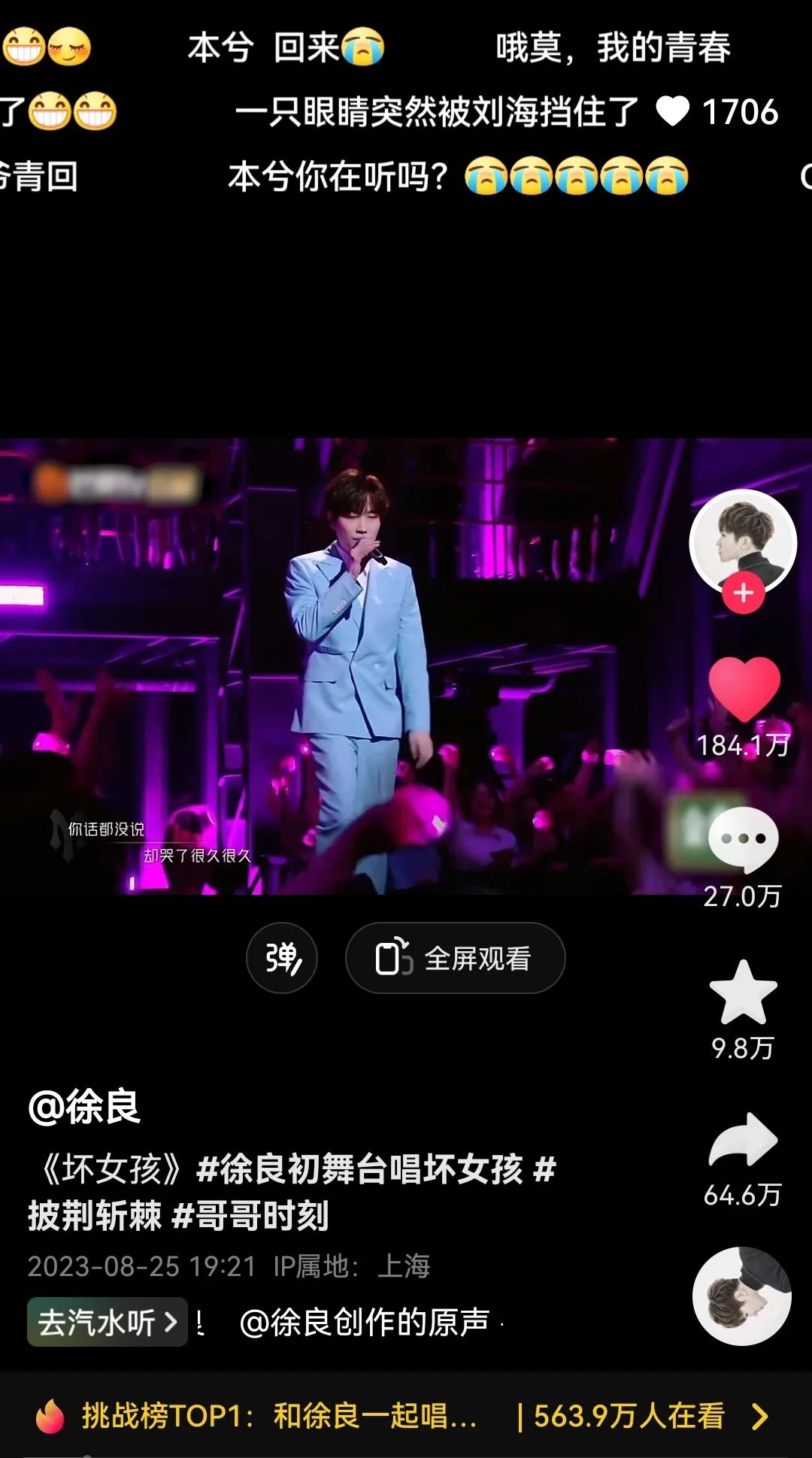Open the @徐良创作的原声 sound link
Image resolution: width=812 pixels, height=1458 pixels.
(x=365, y=1322)
